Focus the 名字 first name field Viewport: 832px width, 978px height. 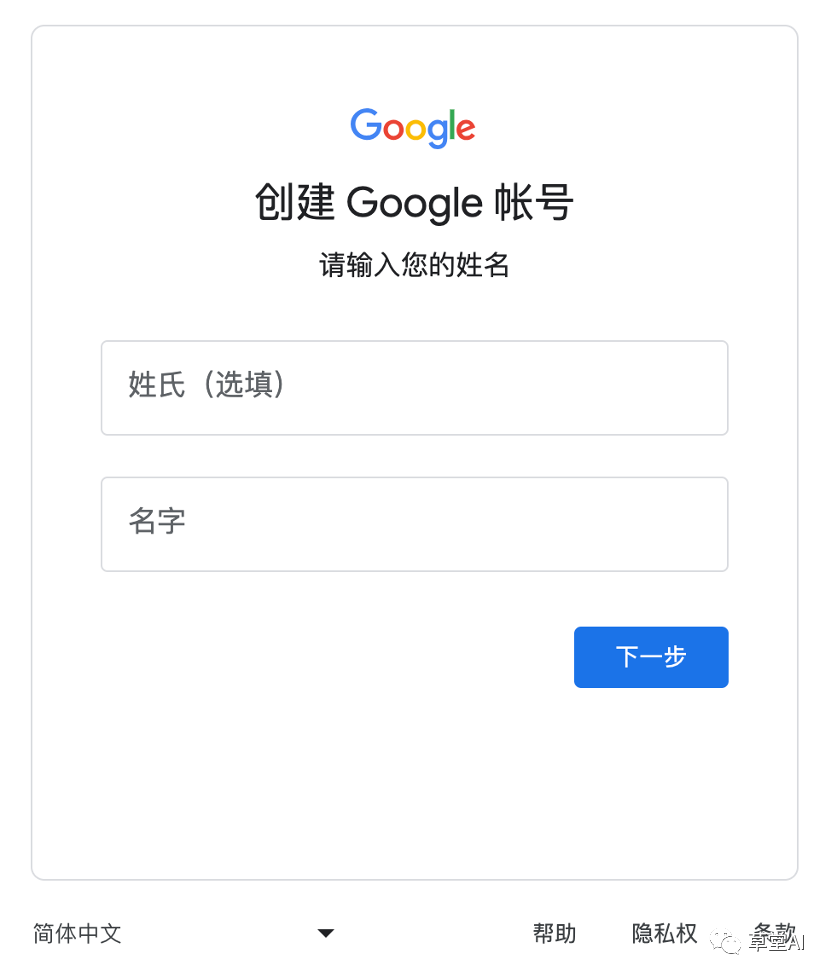414,524
